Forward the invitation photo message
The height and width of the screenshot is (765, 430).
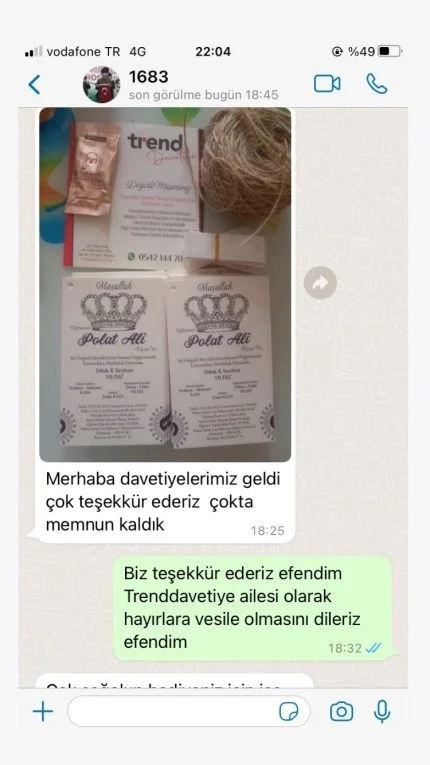320,282
